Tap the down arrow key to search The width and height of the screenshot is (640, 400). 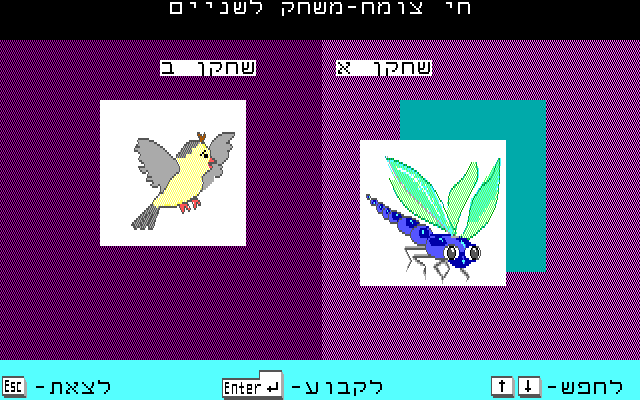[x=528, y=386]
